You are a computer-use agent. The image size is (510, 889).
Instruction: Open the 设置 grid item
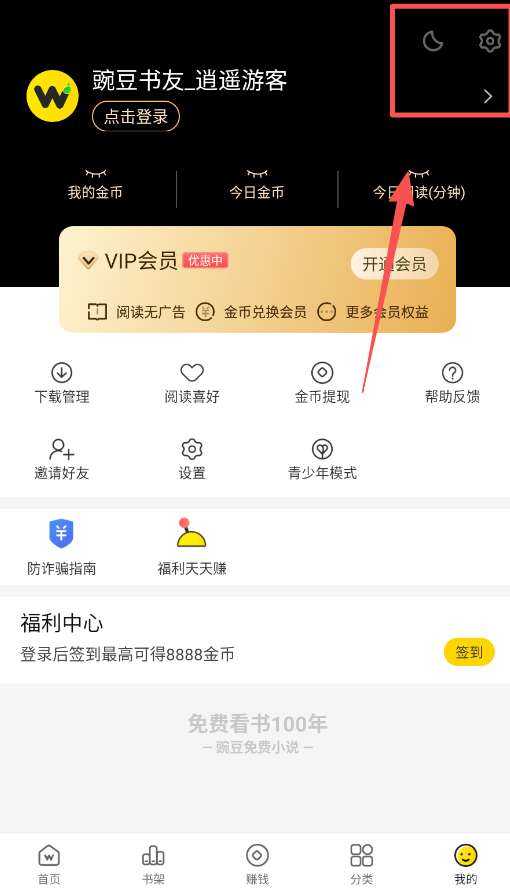pyautogui.click(x=192, y=459)
